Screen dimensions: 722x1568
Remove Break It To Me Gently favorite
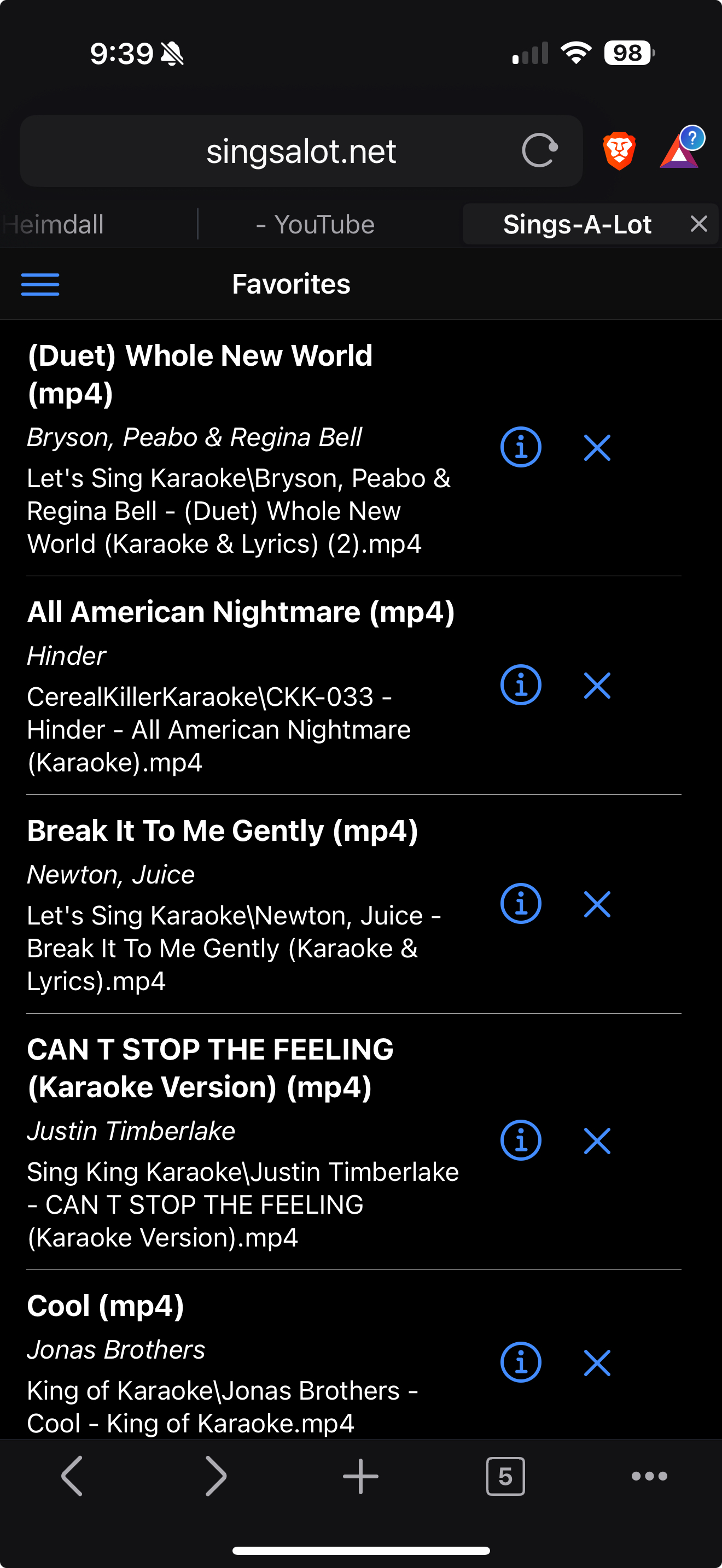[597, 904]
